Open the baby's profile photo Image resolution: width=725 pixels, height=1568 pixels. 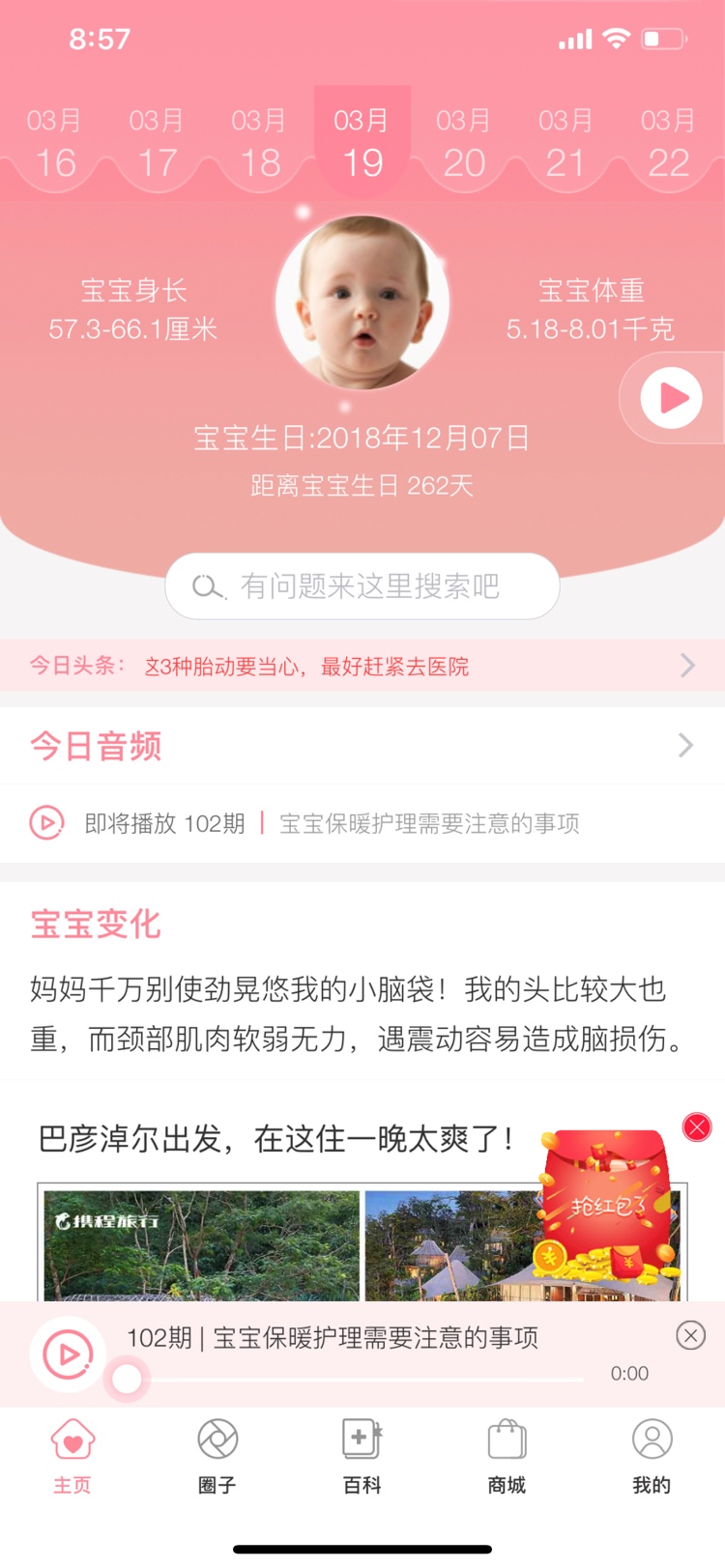pos(362,302)
